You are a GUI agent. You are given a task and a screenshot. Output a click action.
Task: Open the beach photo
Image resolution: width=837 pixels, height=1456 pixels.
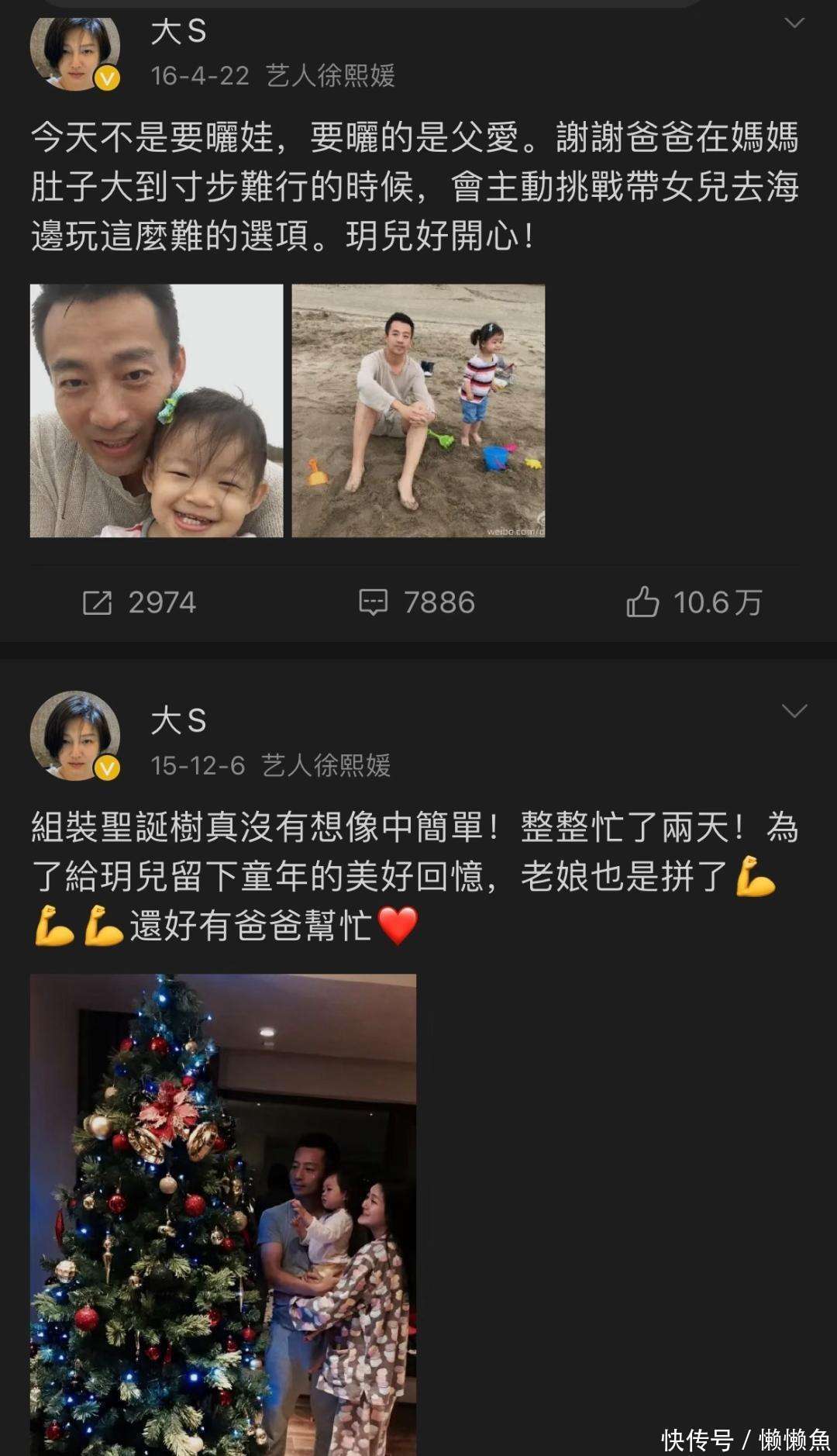(418, 411)
